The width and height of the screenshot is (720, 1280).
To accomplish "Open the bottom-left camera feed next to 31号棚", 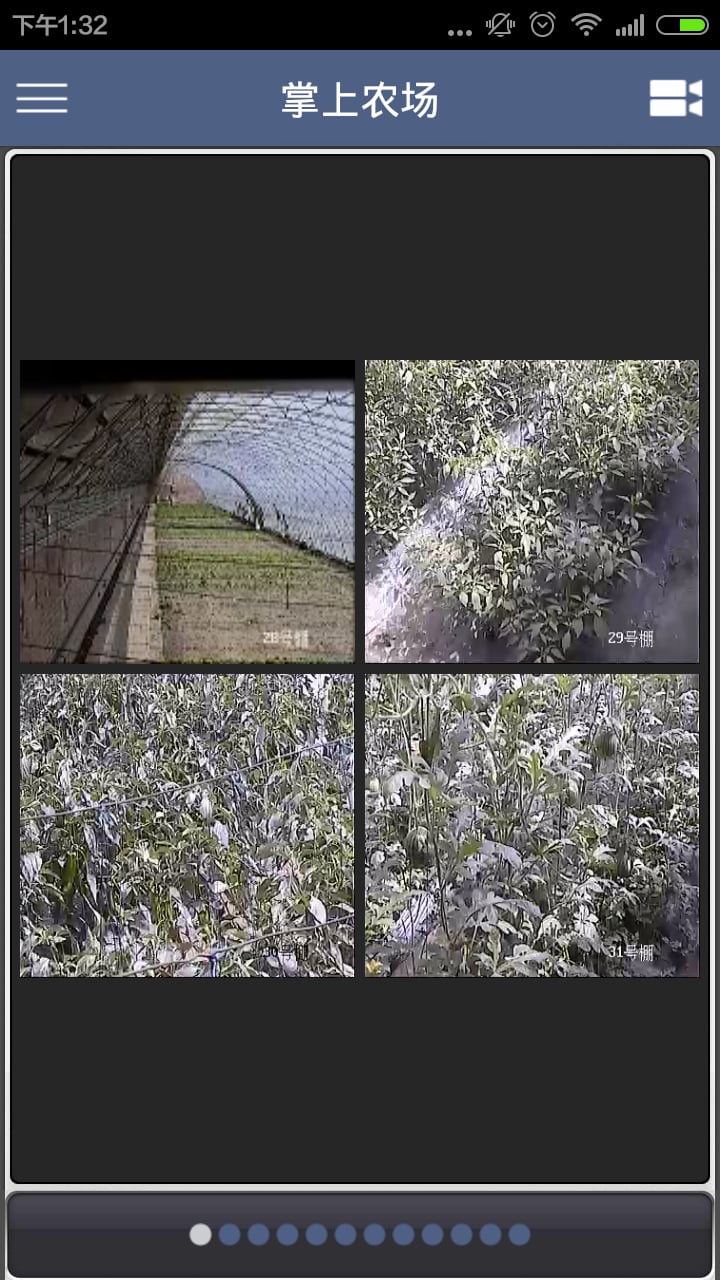I will coord(187,825).
